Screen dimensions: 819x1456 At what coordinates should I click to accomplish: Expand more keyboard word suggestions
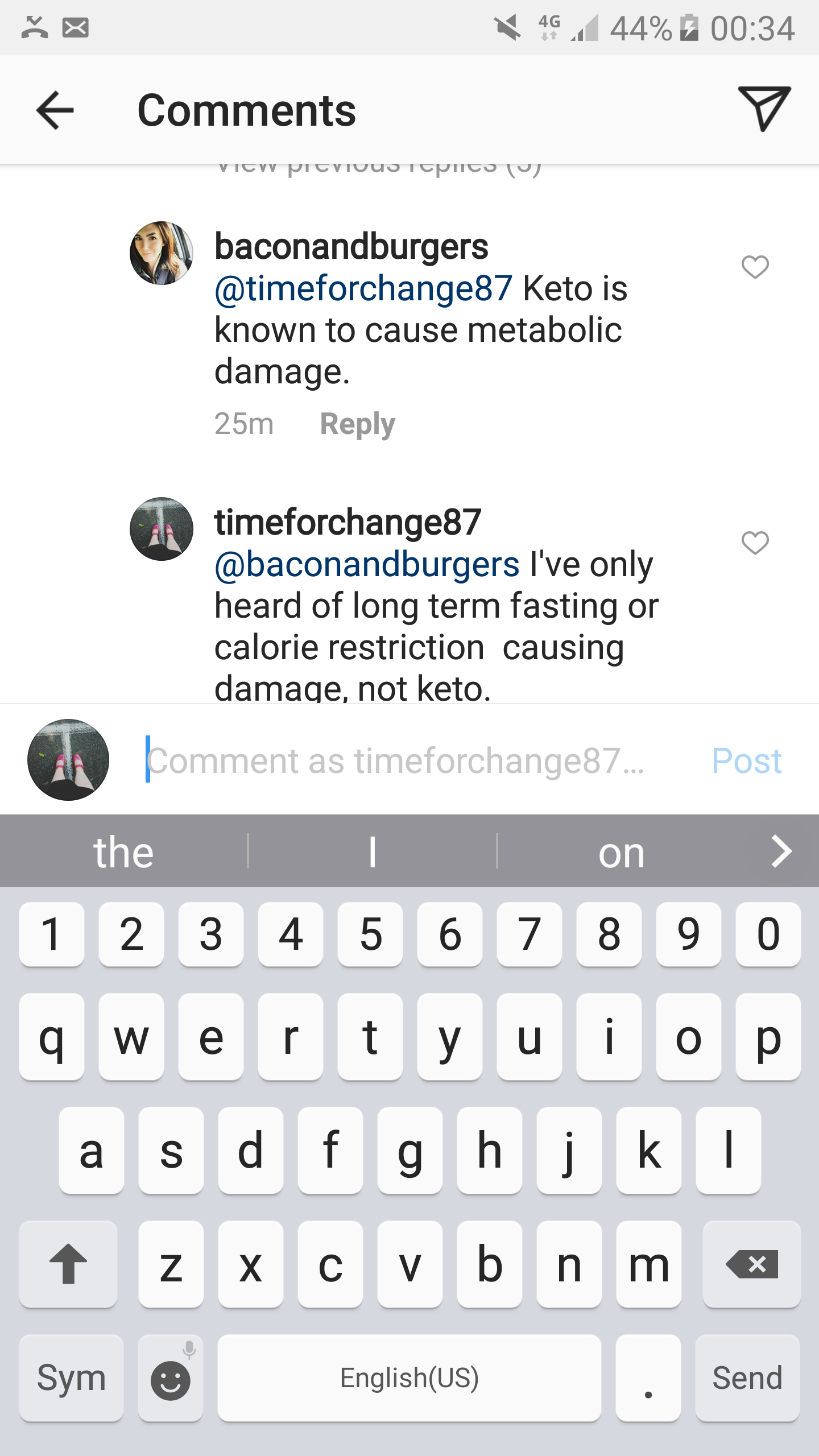coord(781,851)
